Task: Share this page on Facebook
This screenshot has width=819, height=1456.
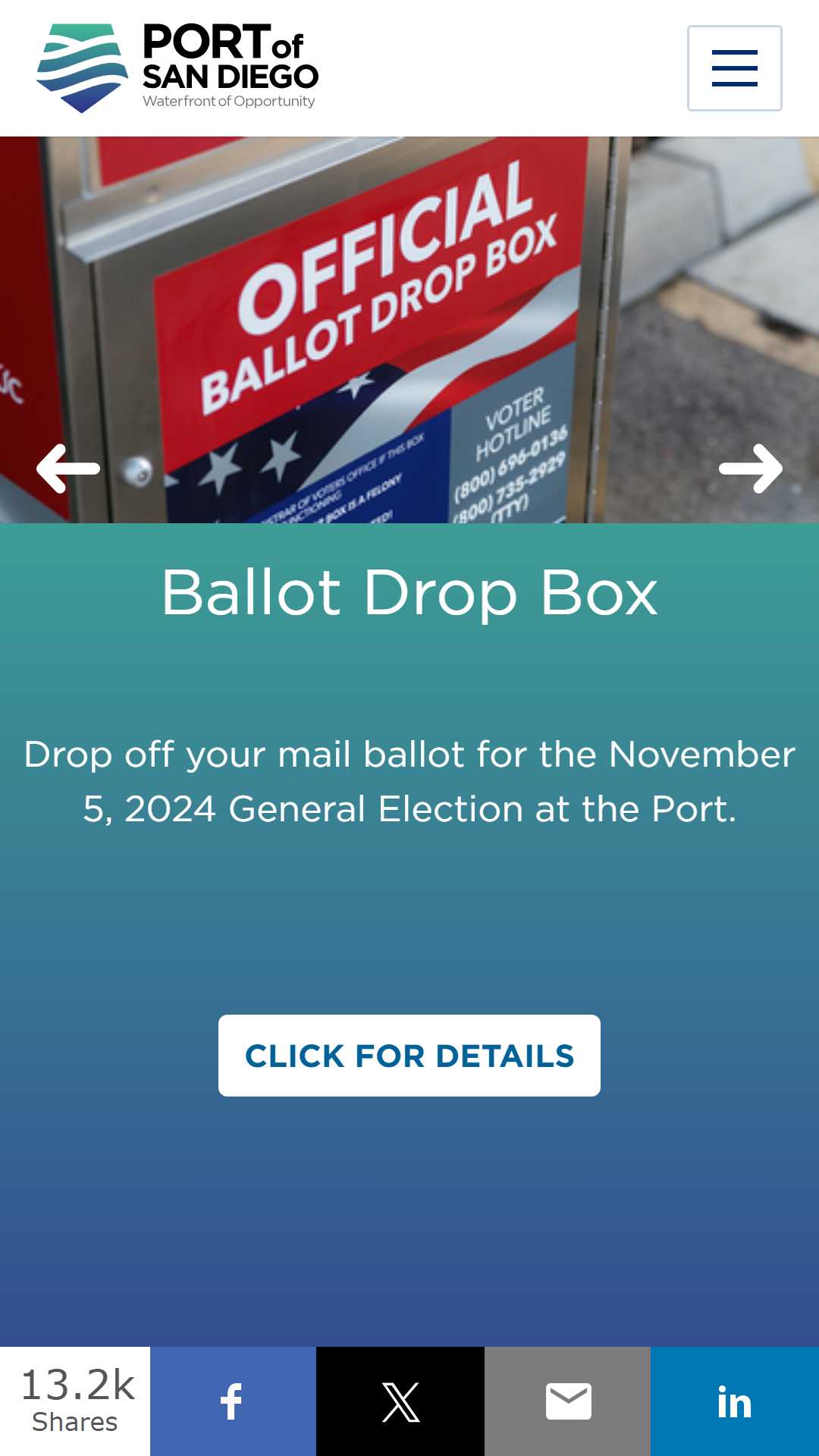Action: [x=233, y=1401]
